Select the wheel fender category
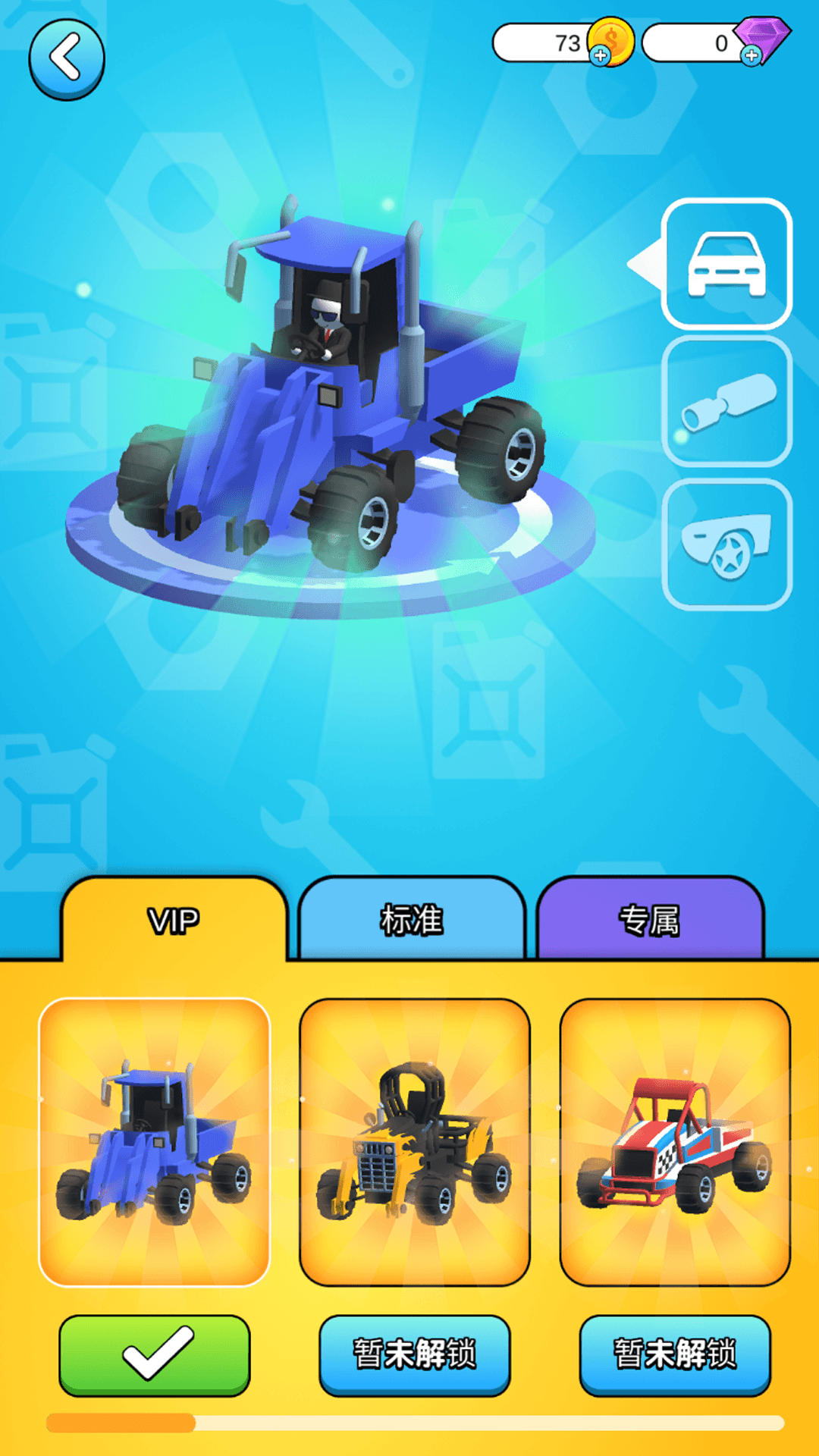Image resolution: width=819 pixels, height=1456 pixels. tap(726, 544)
